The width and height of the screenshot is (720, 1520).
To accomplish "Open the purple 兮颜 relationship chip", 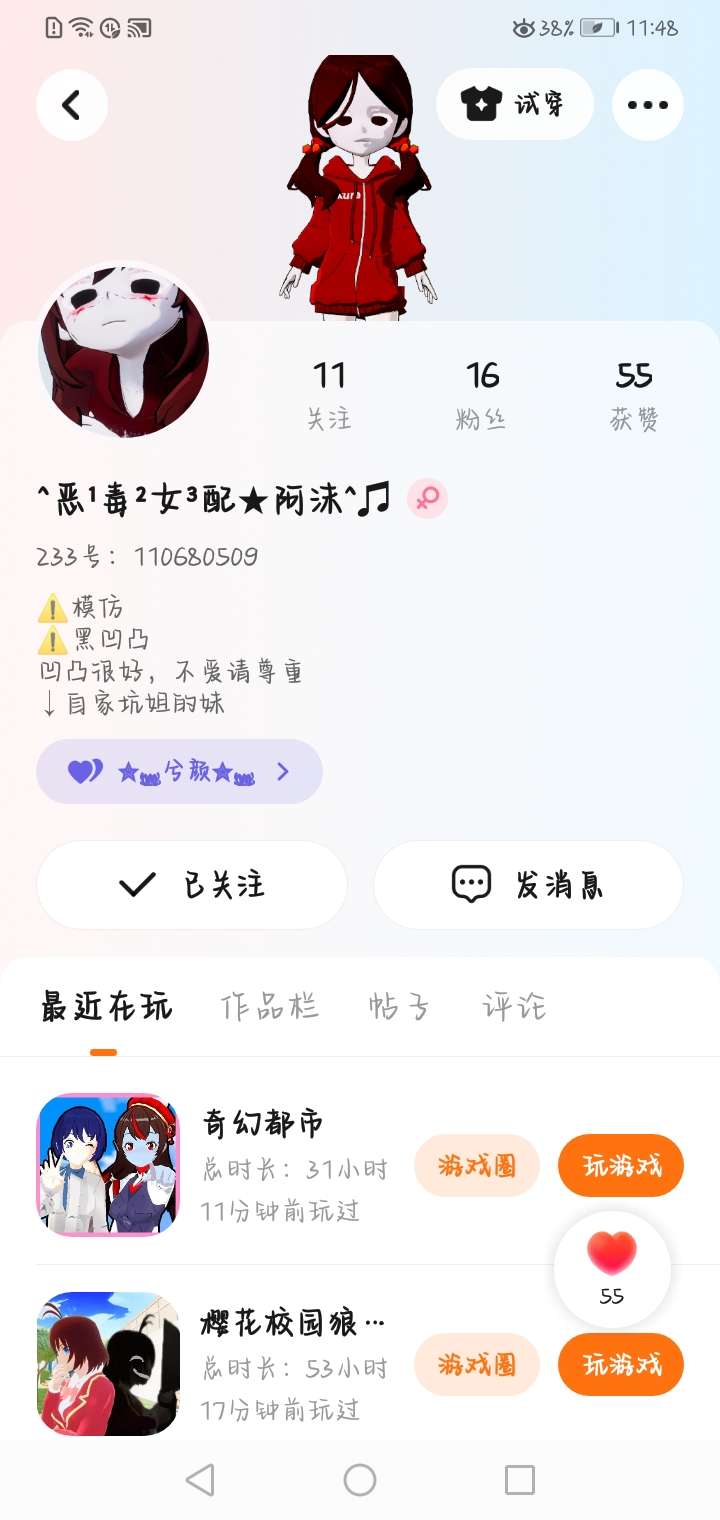I will pyautogui.click(x=179, y=772).
